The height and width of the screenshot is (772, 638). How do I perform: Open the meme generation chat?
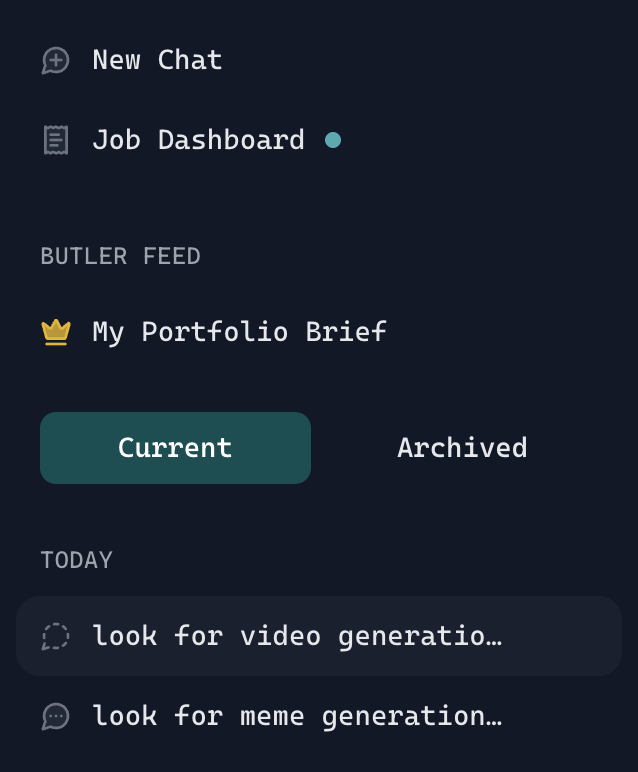(x=296, y=716)
